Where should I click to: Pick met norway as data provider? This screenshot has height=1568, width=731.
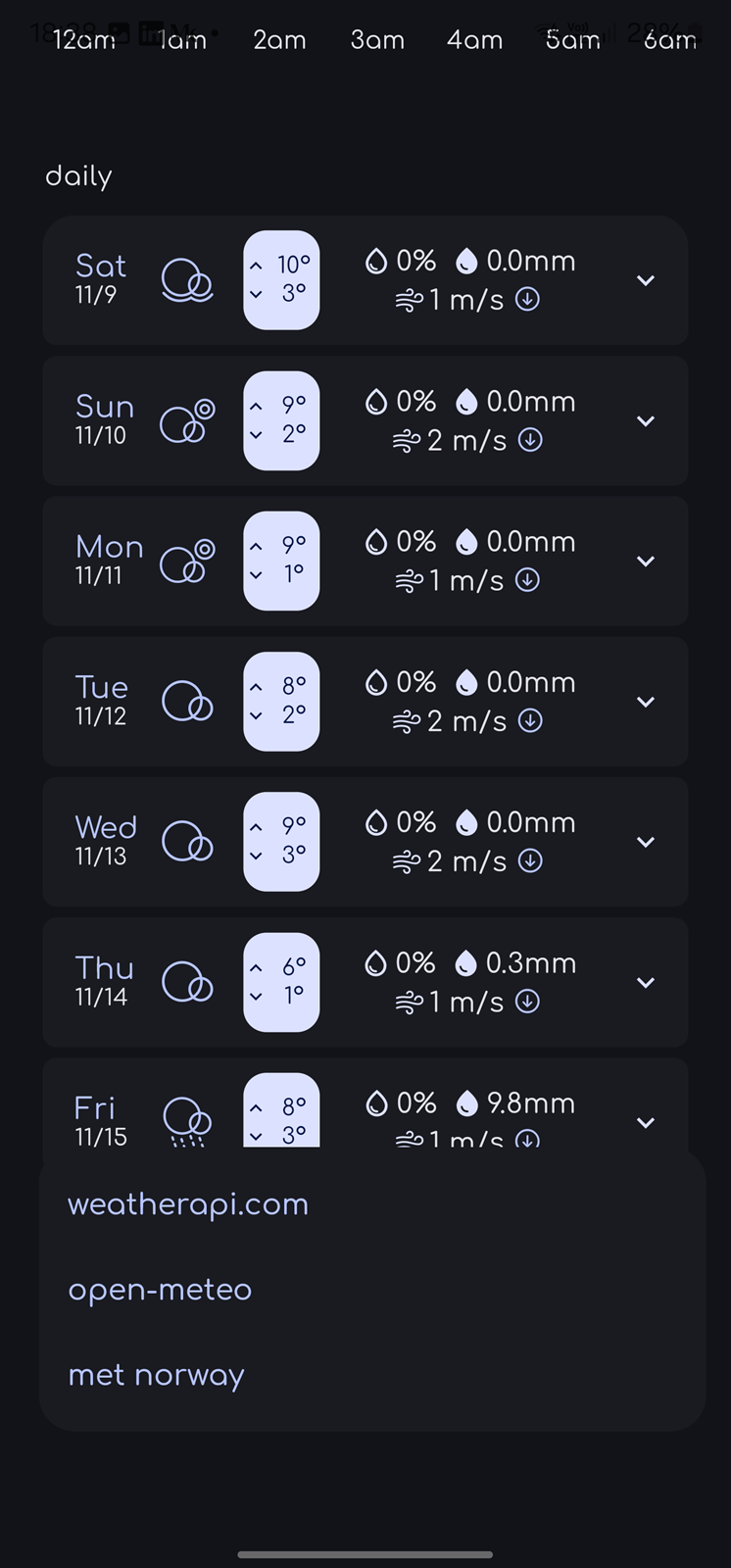(x=372, y=1375)
